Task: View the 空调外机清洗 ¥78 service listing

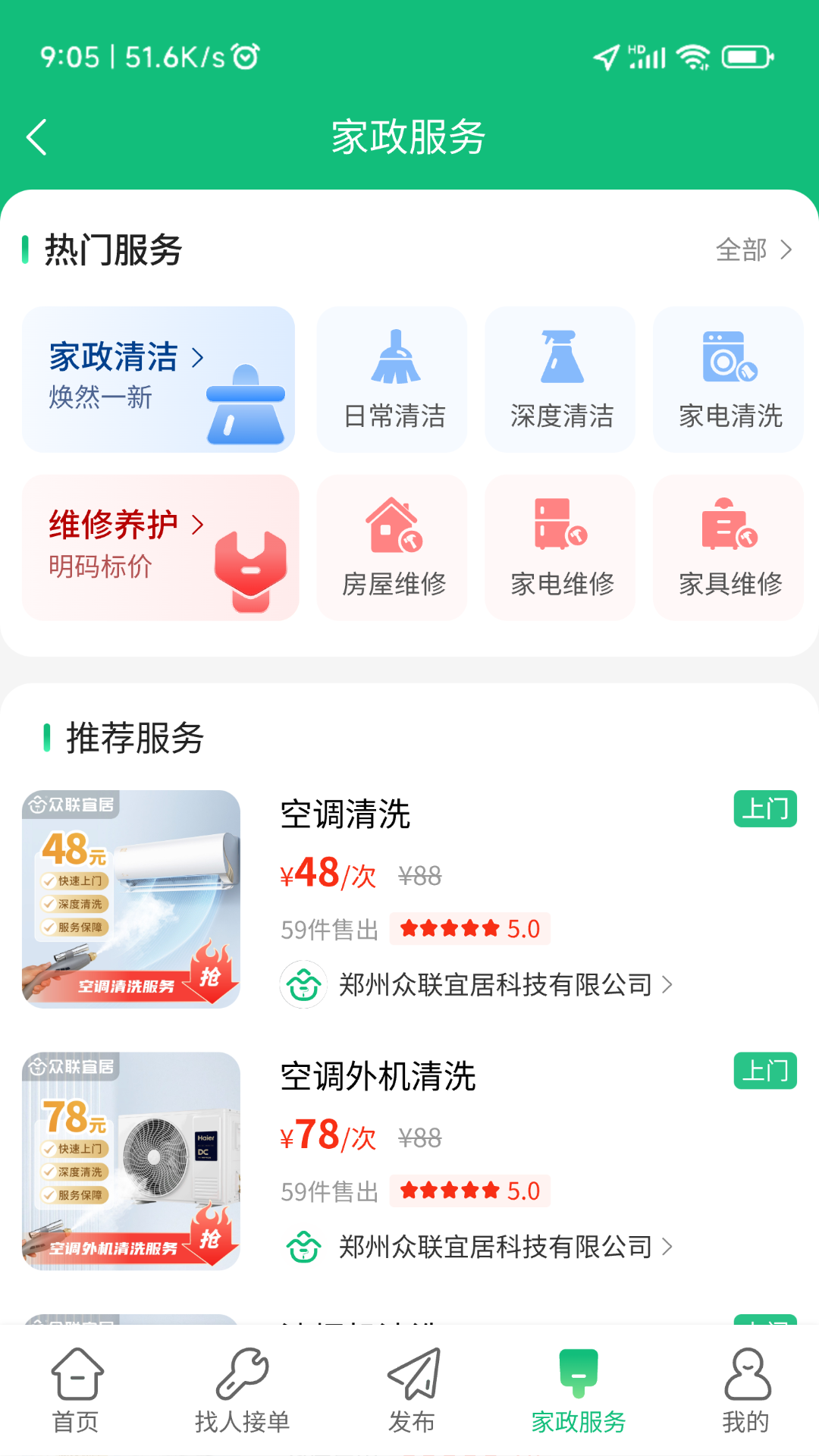Action: [x=378, y=1077]
